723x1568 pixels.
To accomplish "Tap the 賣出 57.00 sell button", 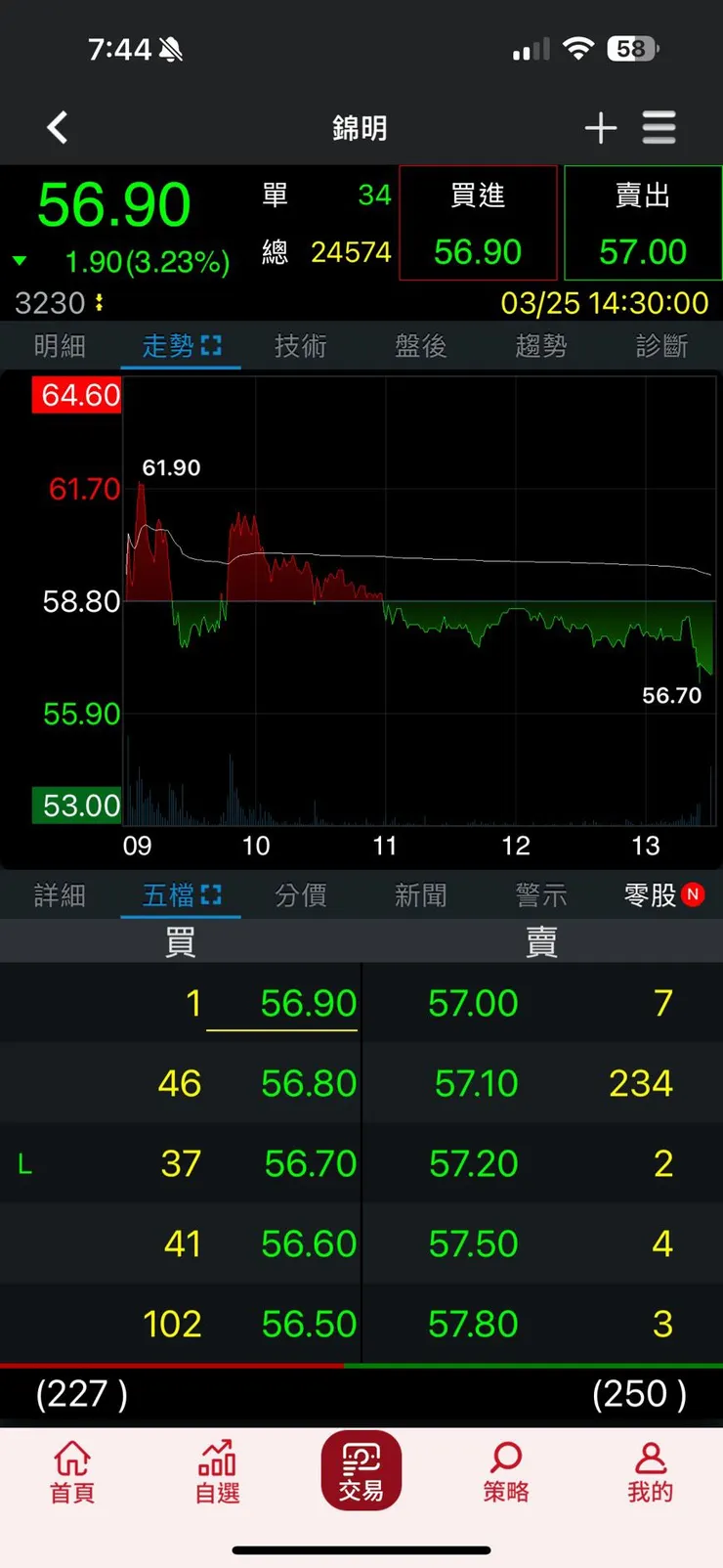I will tap(643, 224).
